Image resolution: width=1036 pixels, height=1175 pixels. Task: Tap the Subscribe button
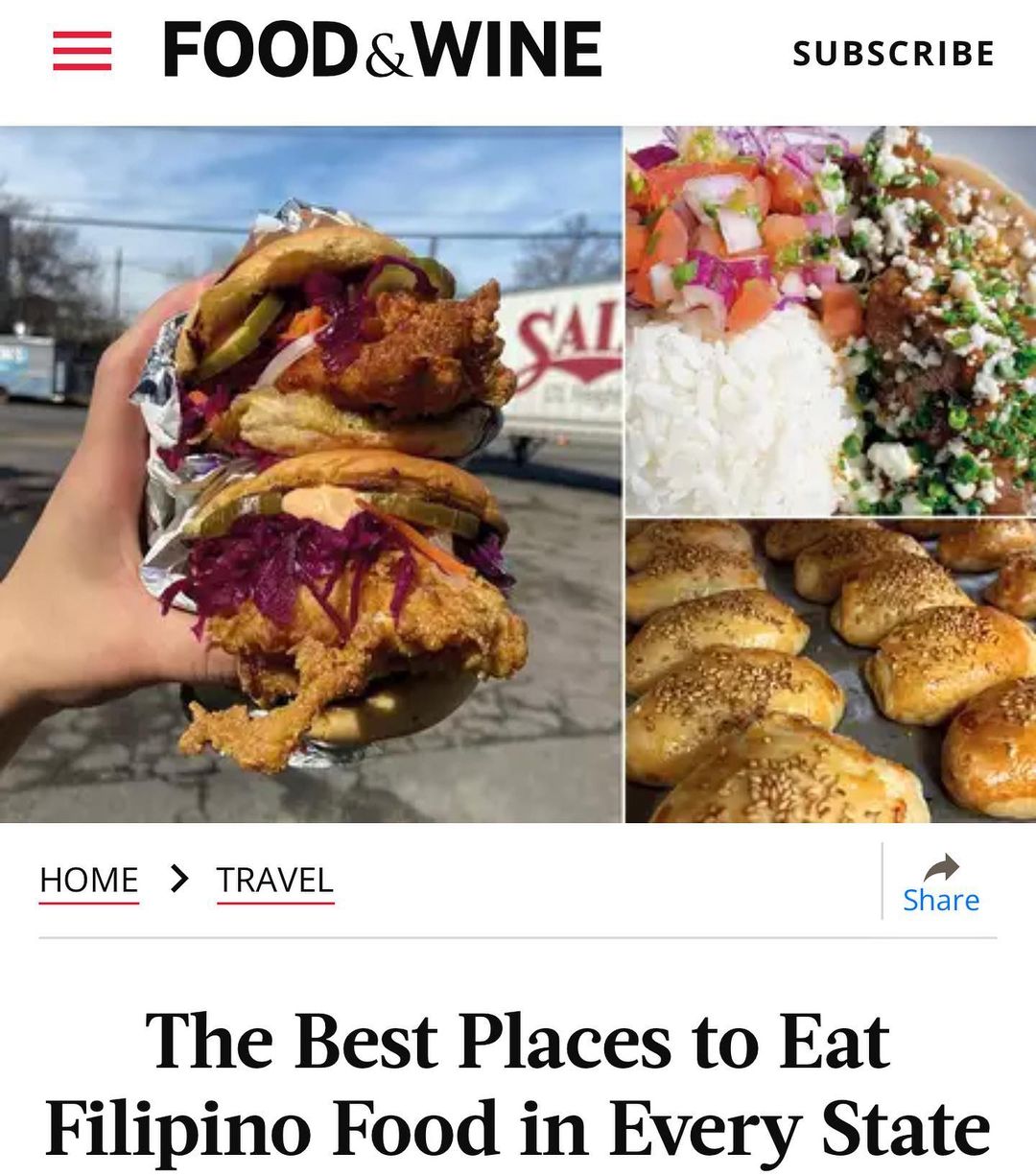[893, 54]
